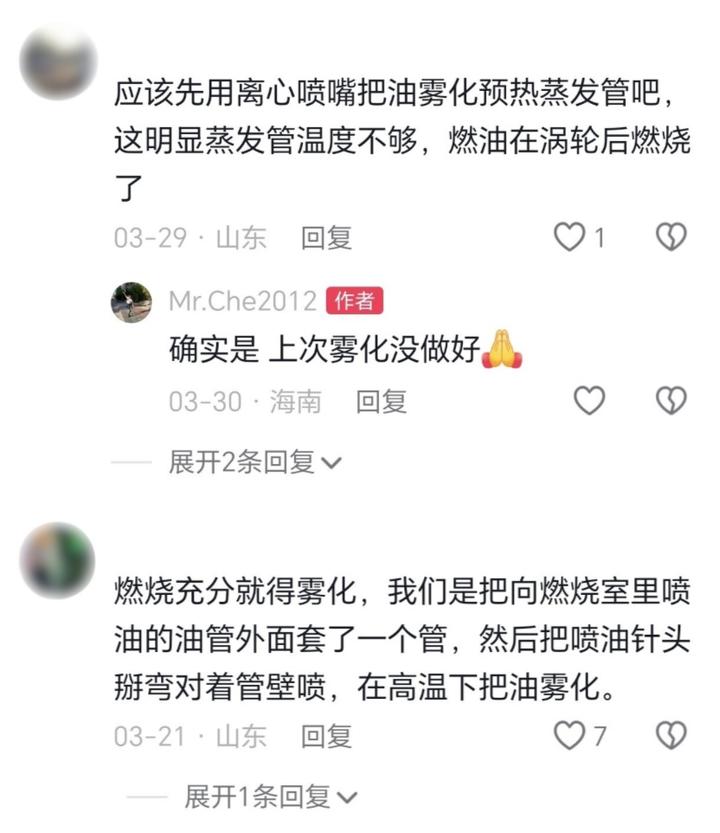Expand 展开2条回复 replies
720x833 pixels.
[x=255, y=462]
